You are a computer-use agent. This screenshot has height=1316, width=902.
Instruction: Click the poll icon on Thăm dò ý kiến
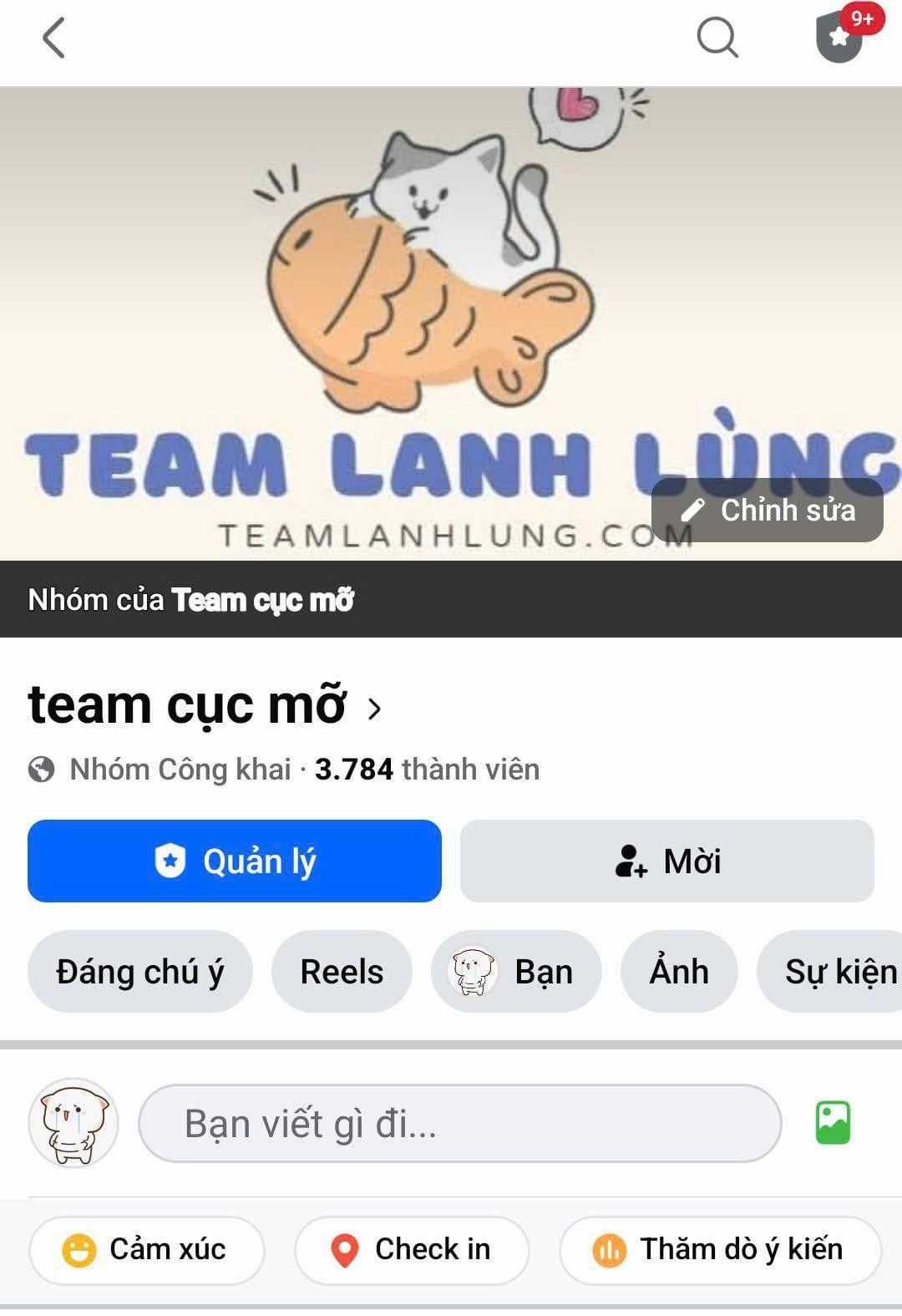610,1250
